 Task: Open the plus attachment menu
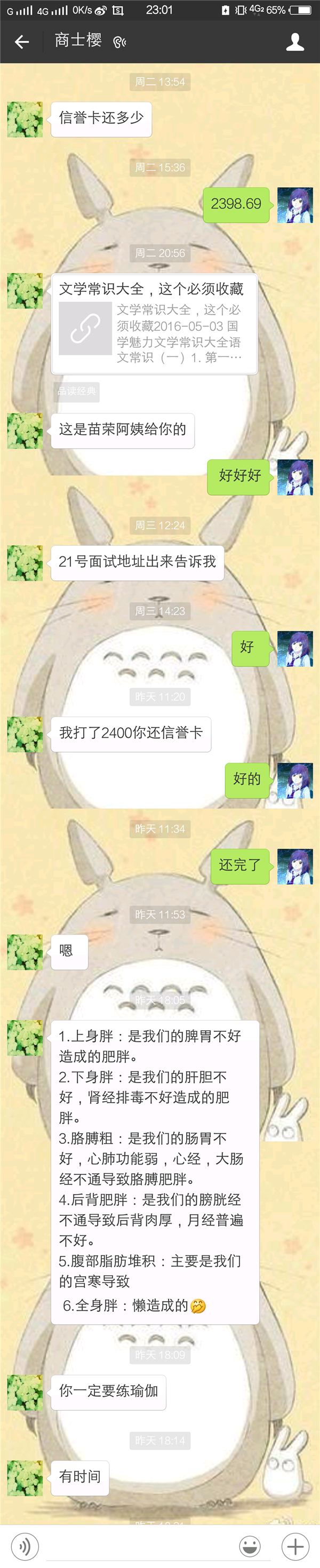pyautogui.click(x=295, y=1546)
